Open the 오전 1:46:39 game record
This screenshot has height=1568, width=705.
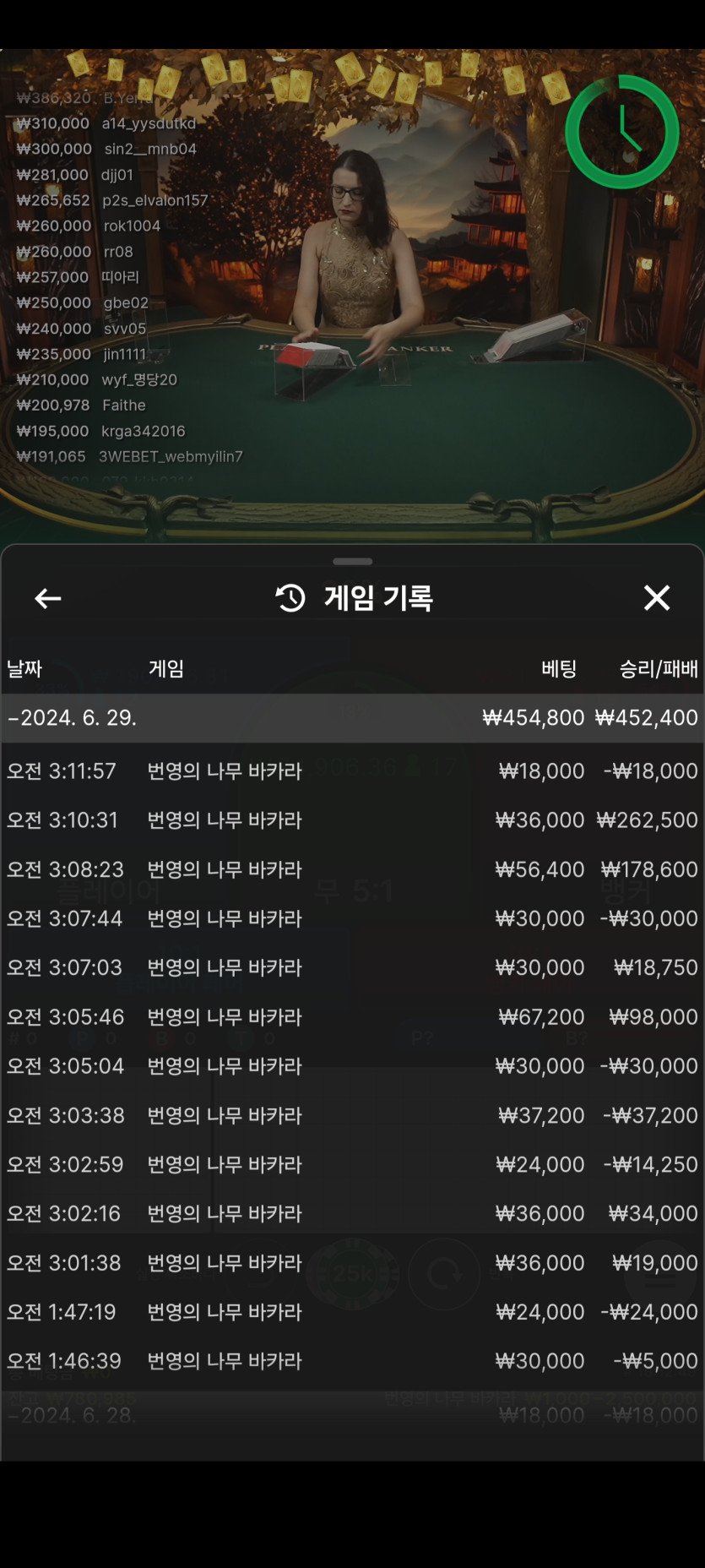pyautogui.click(x=352, y=1361)
